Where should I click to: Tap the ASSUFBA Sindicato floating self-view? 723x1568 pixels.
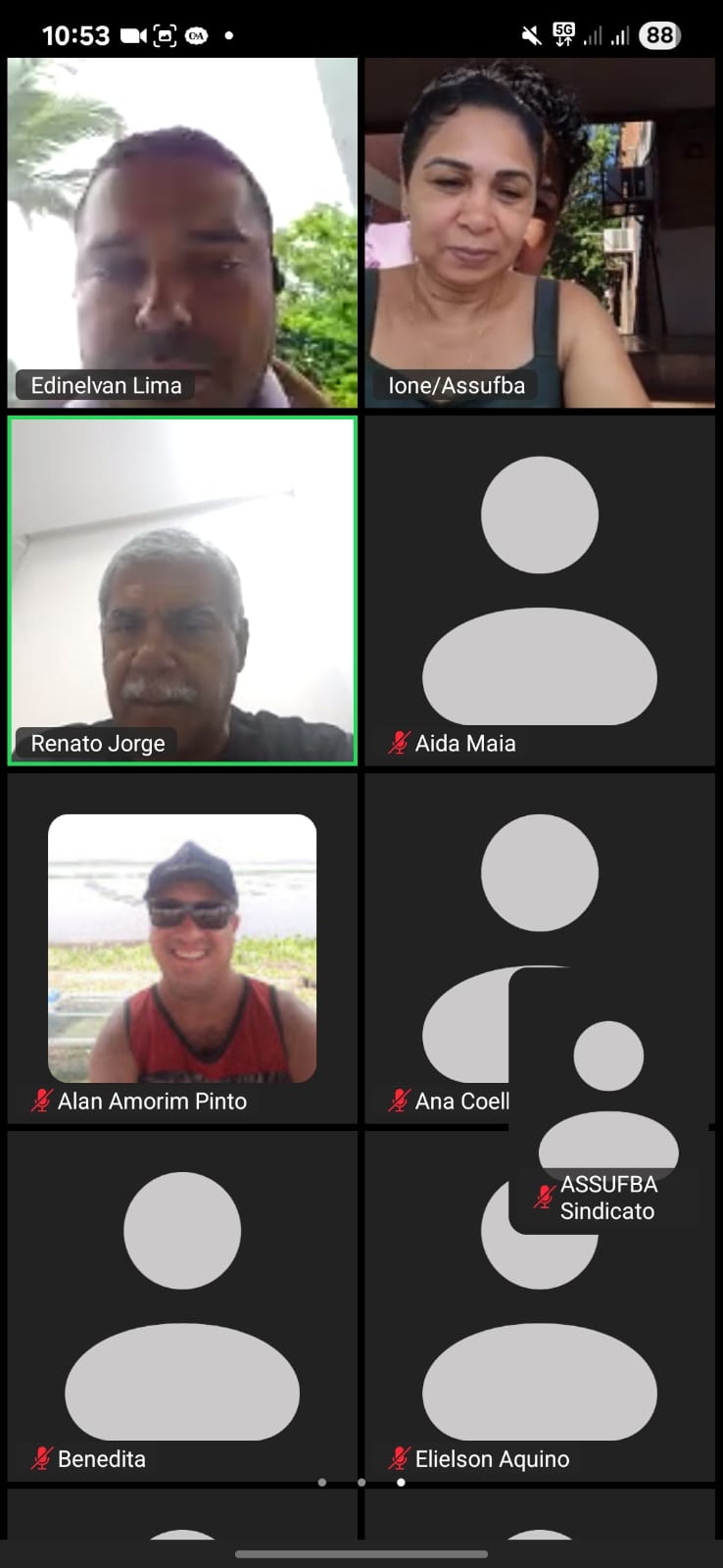click(608, 1098)
